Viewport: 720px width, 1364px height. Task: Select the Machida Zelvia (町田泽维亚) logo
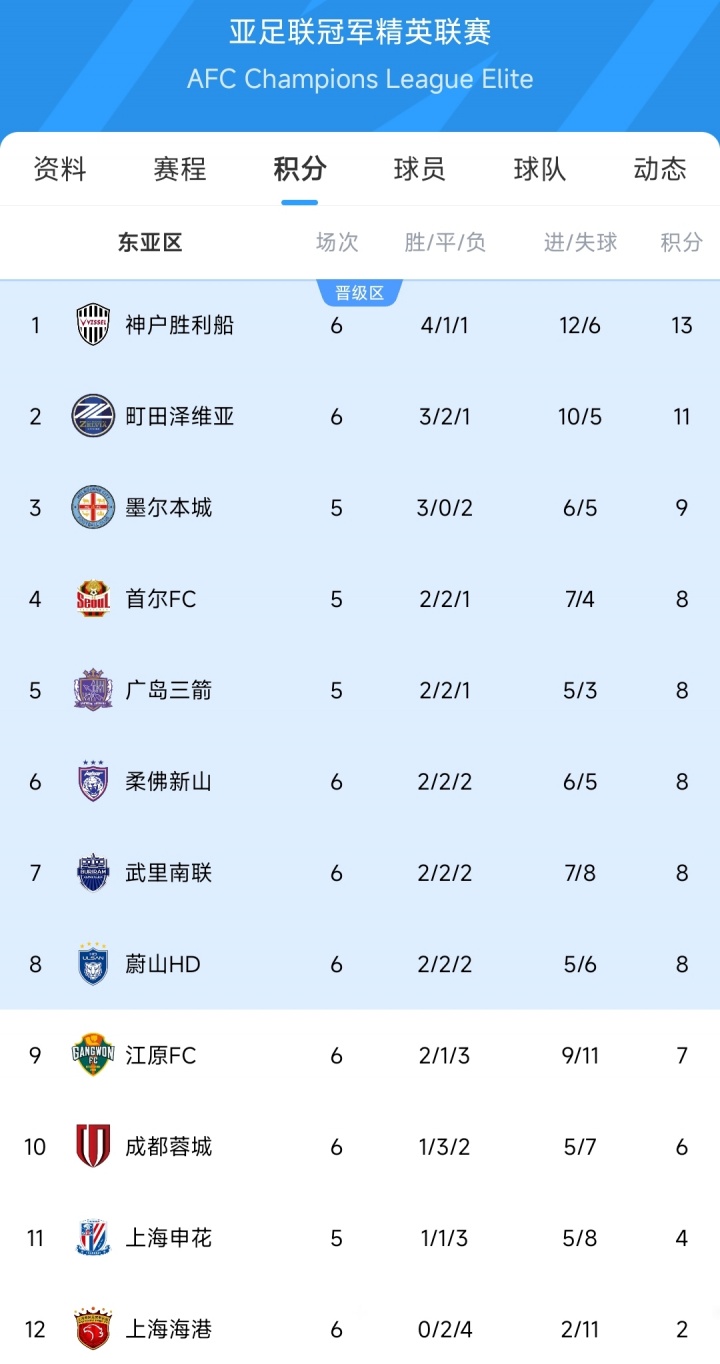[x=93, y=416]
